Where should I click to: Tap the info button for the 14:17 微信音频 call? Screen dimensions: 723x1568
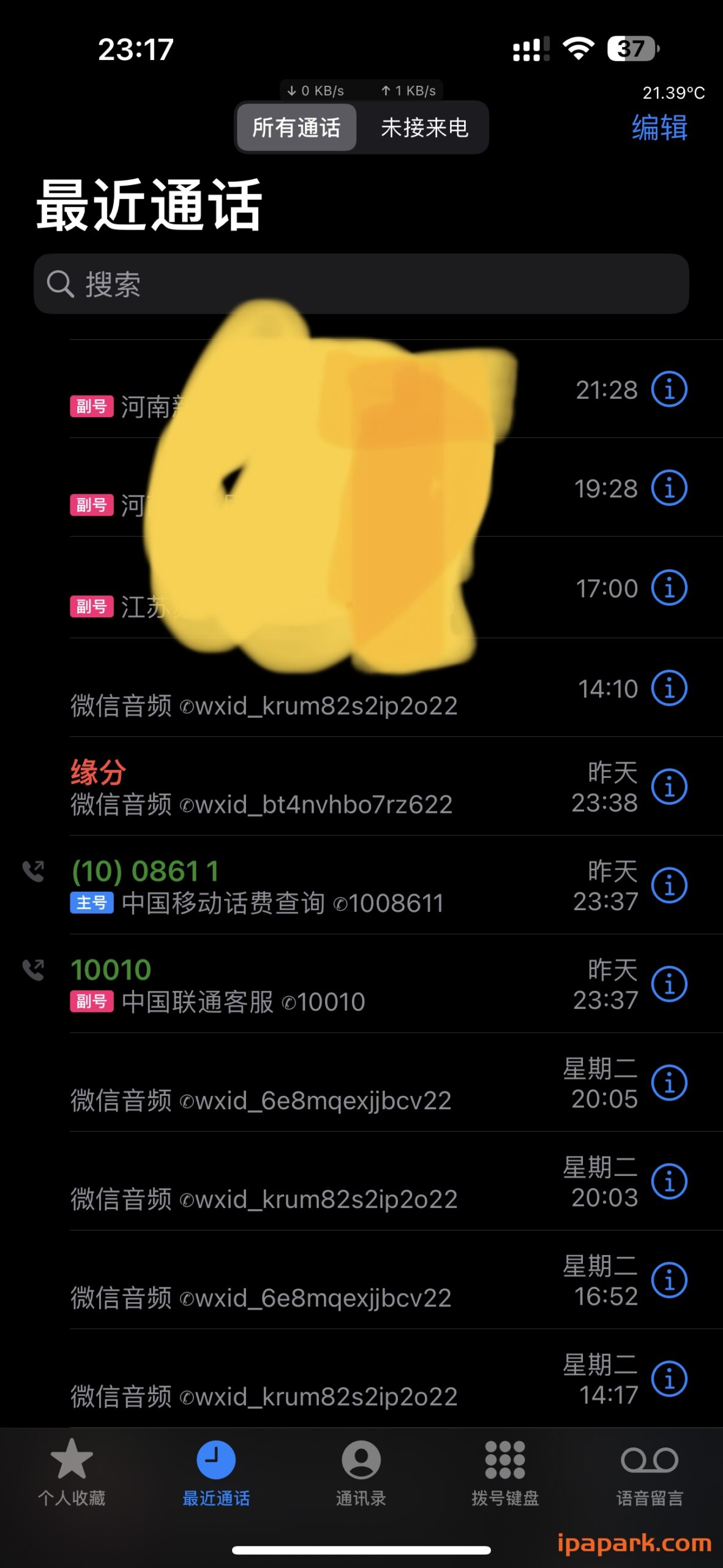[x=669, y=1378]
